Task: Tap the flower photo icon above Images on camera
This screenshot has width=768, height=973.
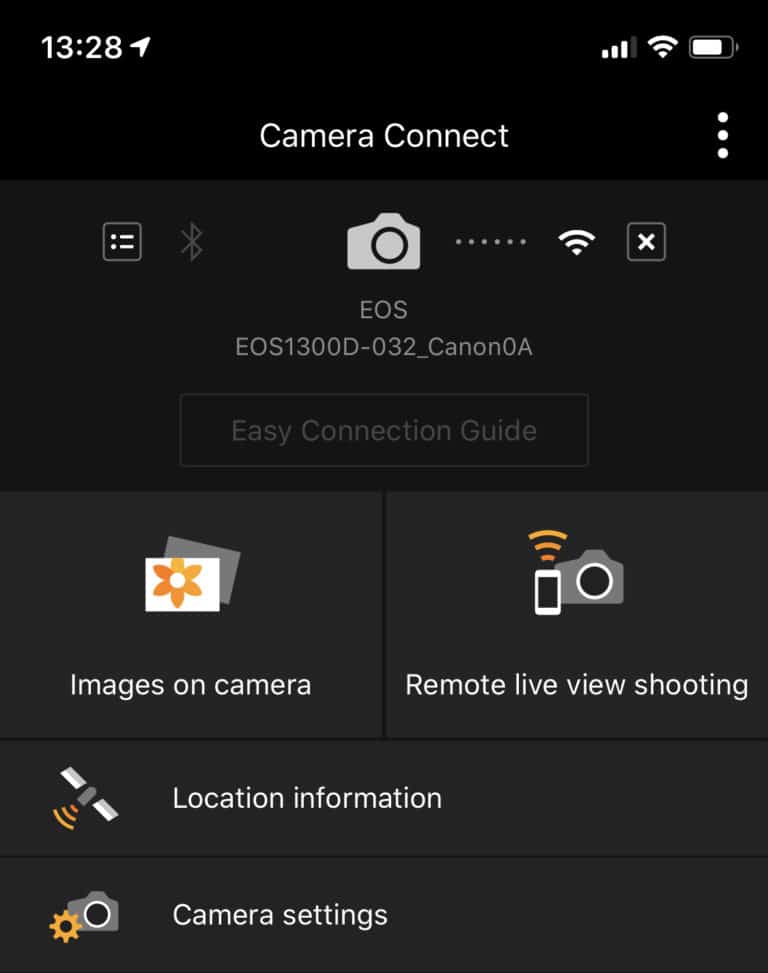Action: click(185, 580)
